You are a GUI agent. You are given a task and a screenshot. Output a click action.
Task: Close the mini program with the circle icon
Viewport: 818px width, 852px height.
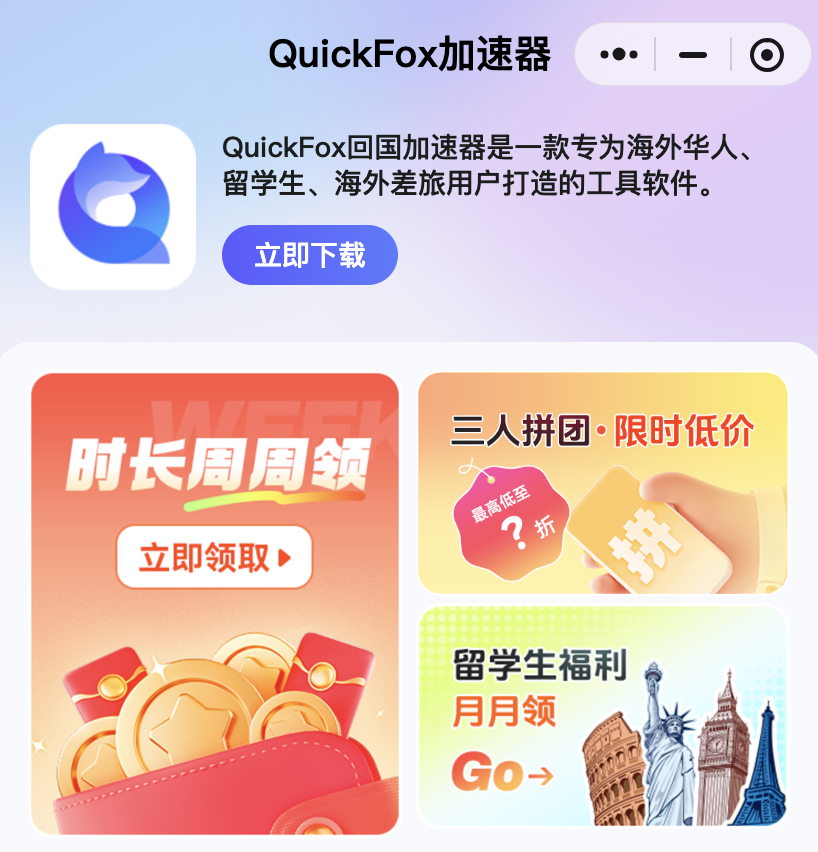click(767, 55)
